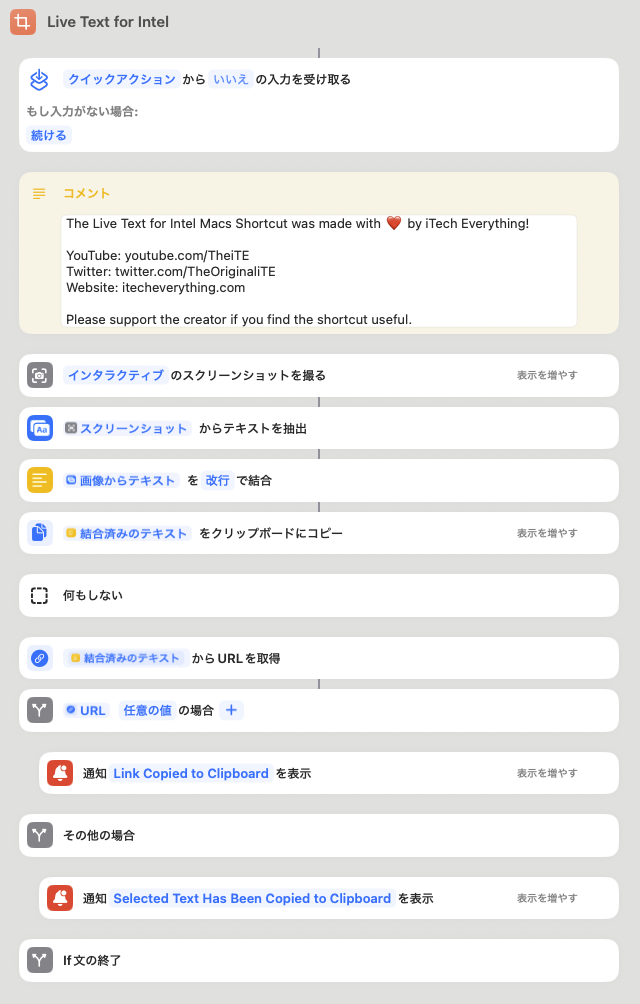Viewport: 640px width, 1004px height.
Task: Tap the 画像からテキスト variable
Action: tap(121, 480)
